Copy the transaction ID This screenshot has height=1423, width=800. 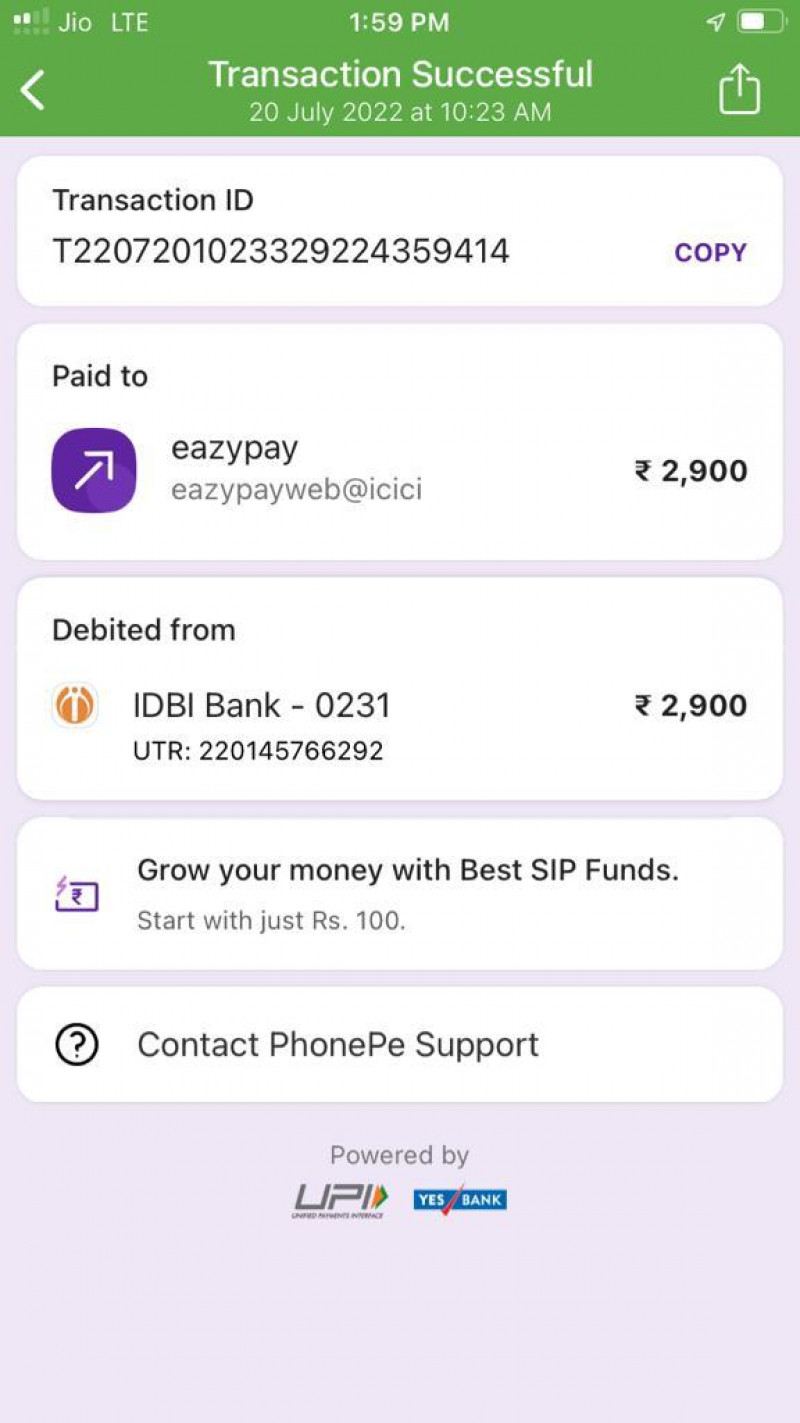(x=710, y=253)
